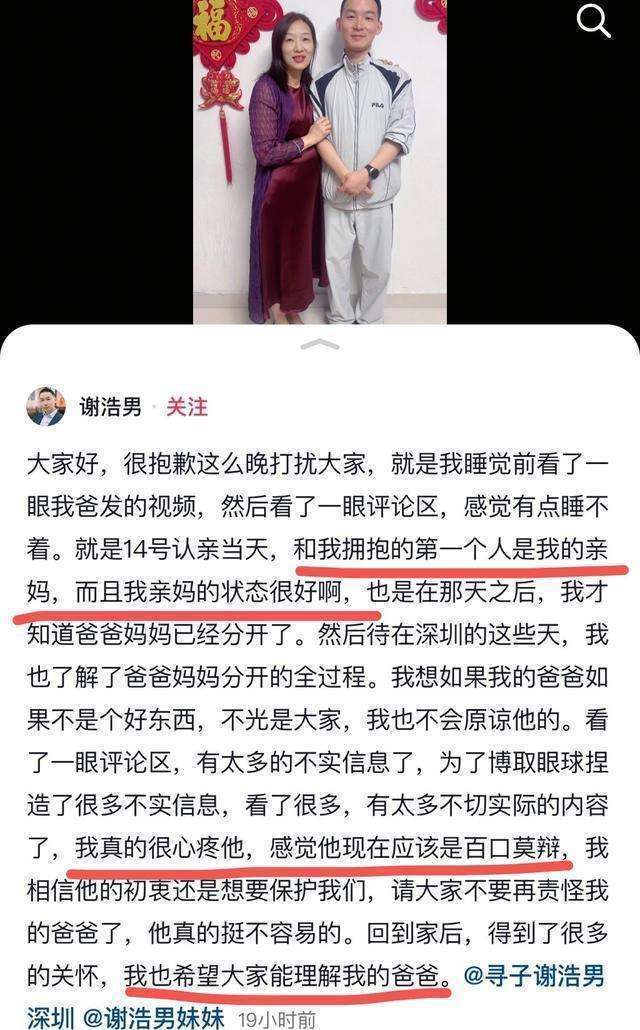
Task: Tap the caption panel's expand handle
Action: [320, 345]
